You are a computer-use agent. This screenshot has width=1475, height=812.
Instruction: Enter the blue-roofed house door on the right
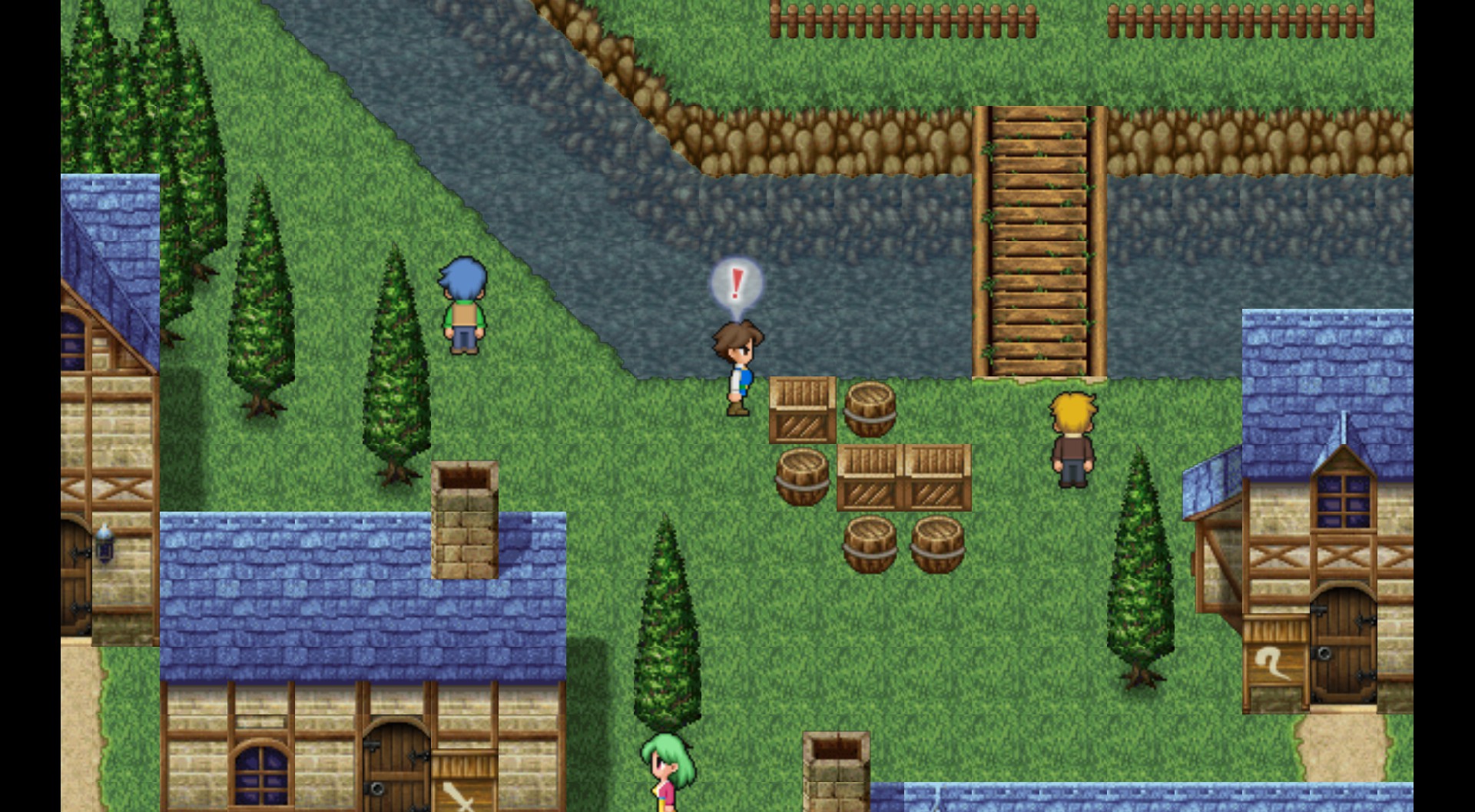click(x=1341, y=647)
